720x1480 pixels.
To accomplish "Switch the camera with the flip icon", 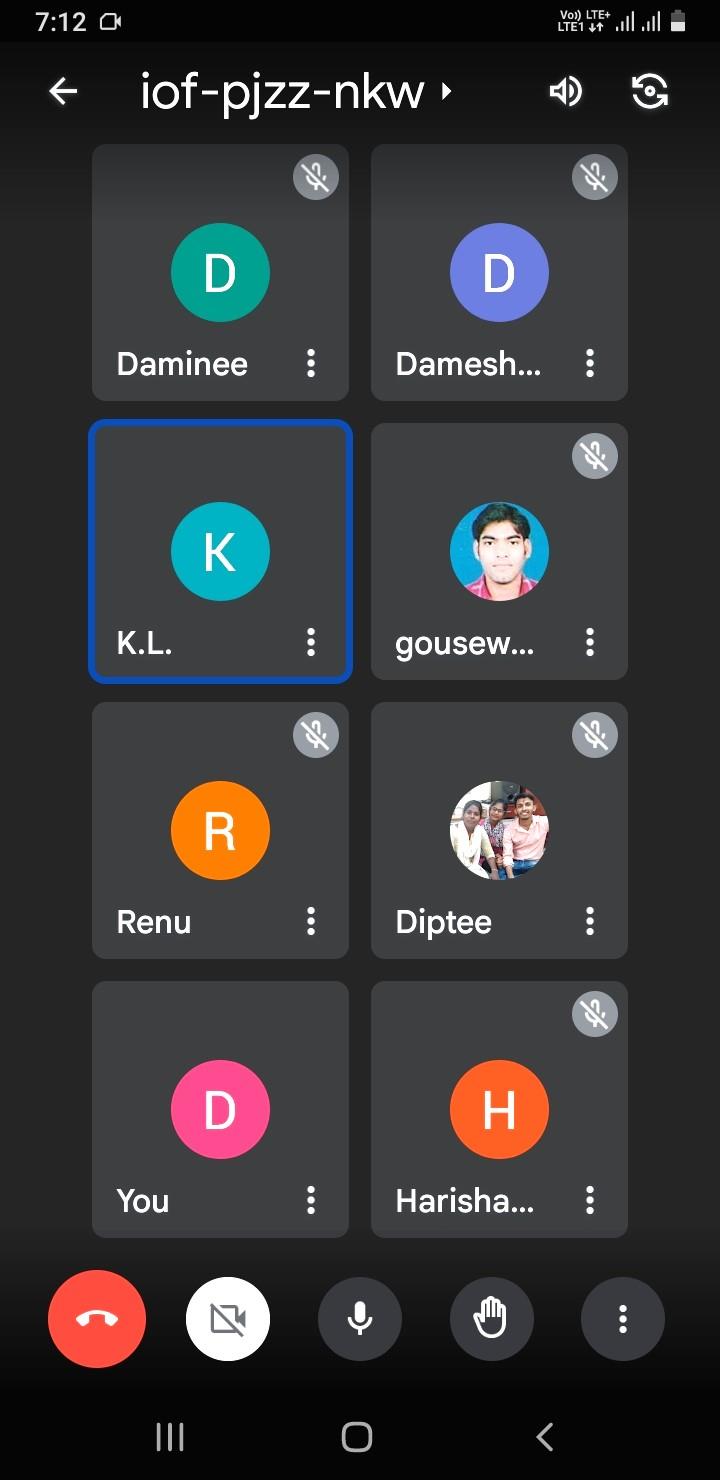I will pos(650,92).
